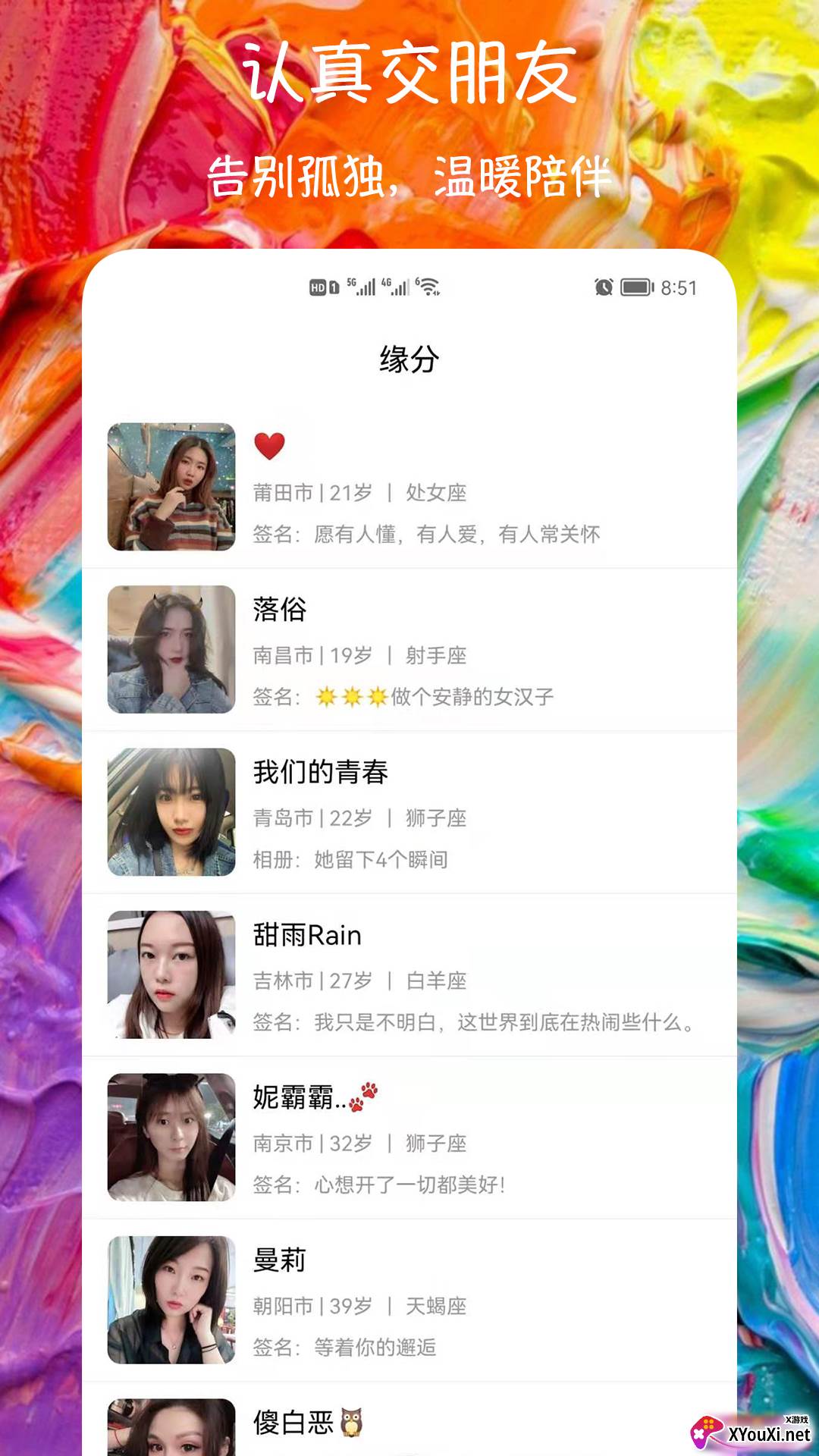Select 甜雨Rain's profile picture
This screenshot has width=819, height=1456.
(x=171, y=973)
